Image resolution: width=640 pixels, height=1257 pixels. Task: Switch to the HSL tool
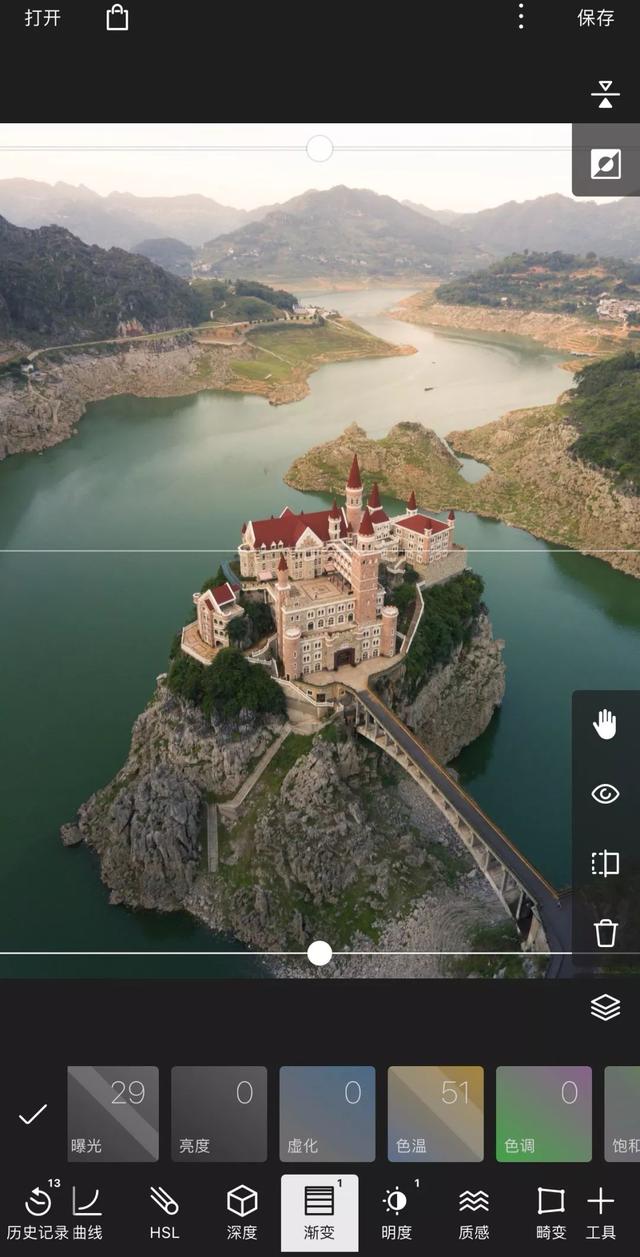pyautogui.click(x=164, y=1210)
